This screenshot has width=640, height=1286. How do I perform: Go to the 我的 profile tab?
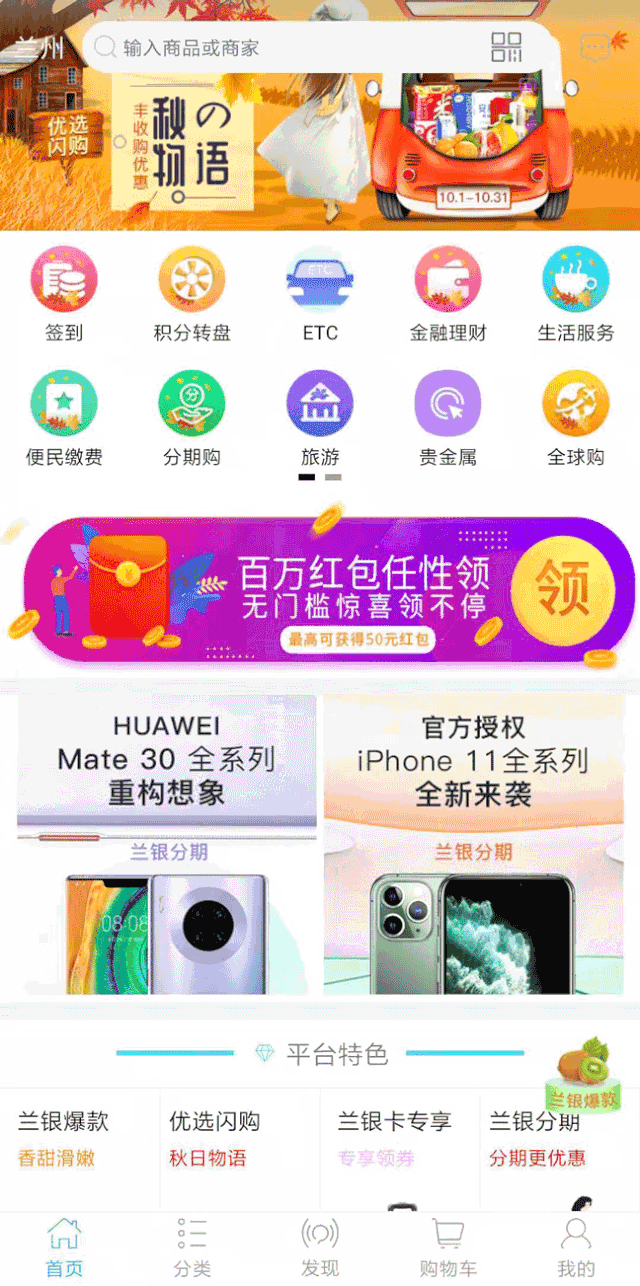[576, 1248]
